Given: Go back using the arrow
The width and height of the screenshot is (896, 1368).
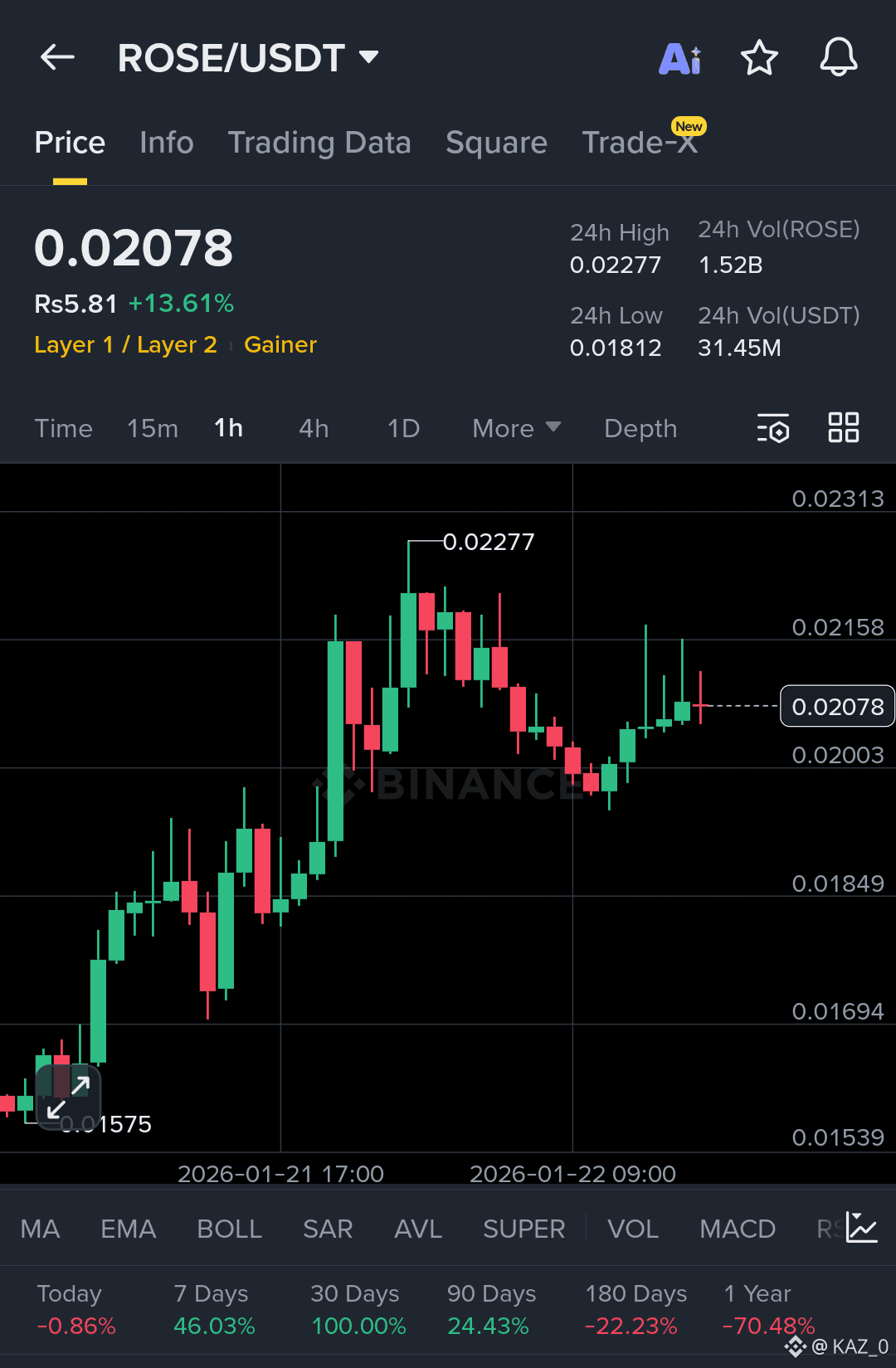Looking at the screenshot, I should 57,58.
